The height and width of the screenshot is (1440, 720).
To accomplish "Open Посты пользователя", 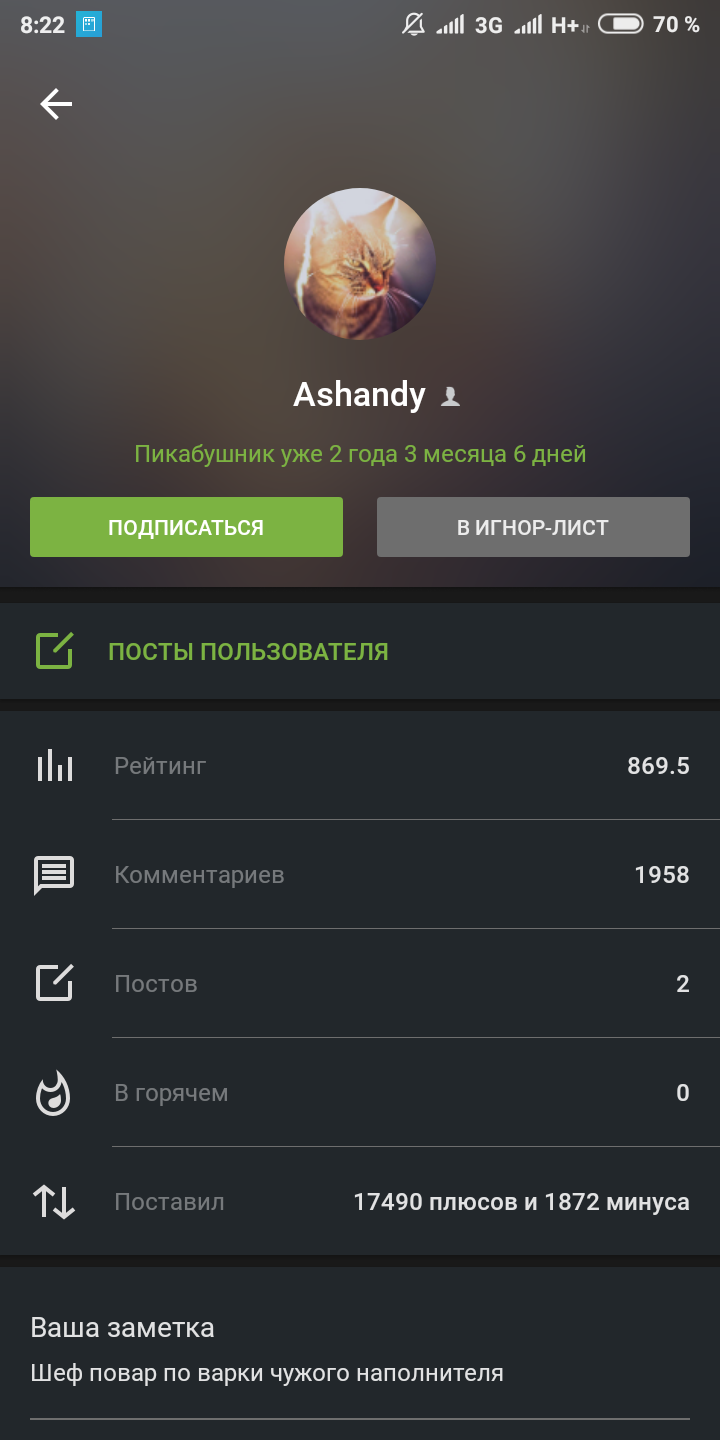I will click(x=248, y=652).
